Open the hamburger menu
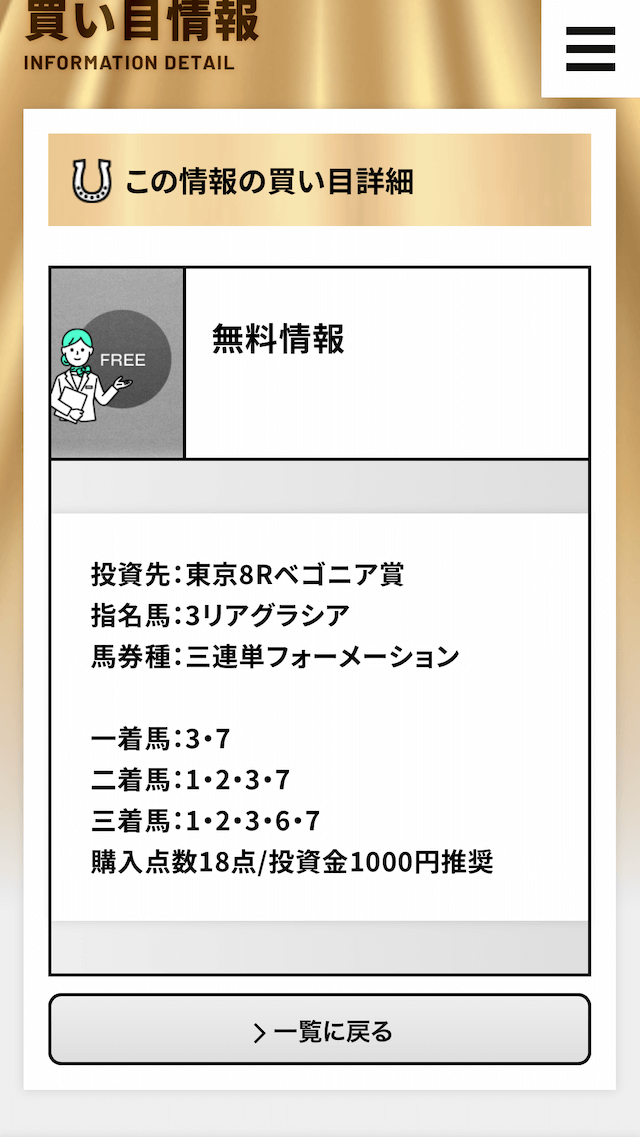Viewport: 640px width, 1137px height. coord(590,48)
